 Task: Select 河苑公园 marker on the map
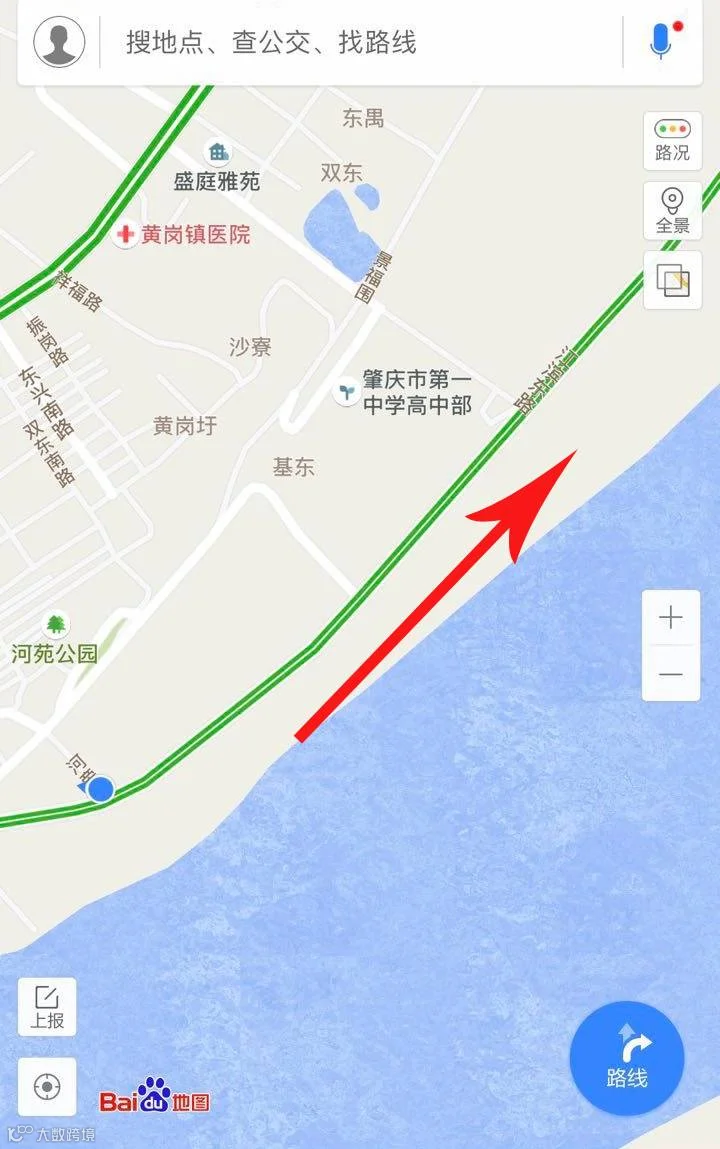56,624
